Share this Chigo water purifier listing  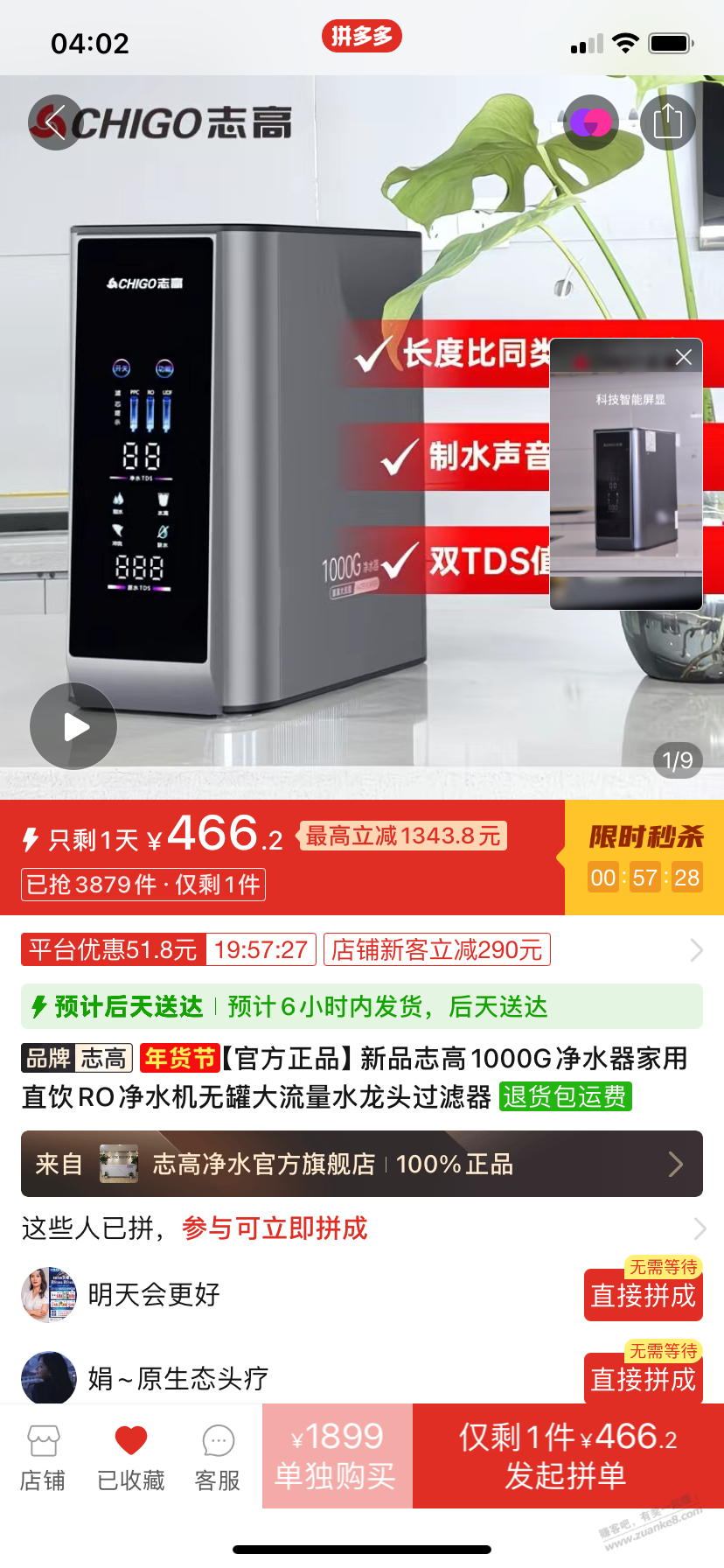point(667,122)
